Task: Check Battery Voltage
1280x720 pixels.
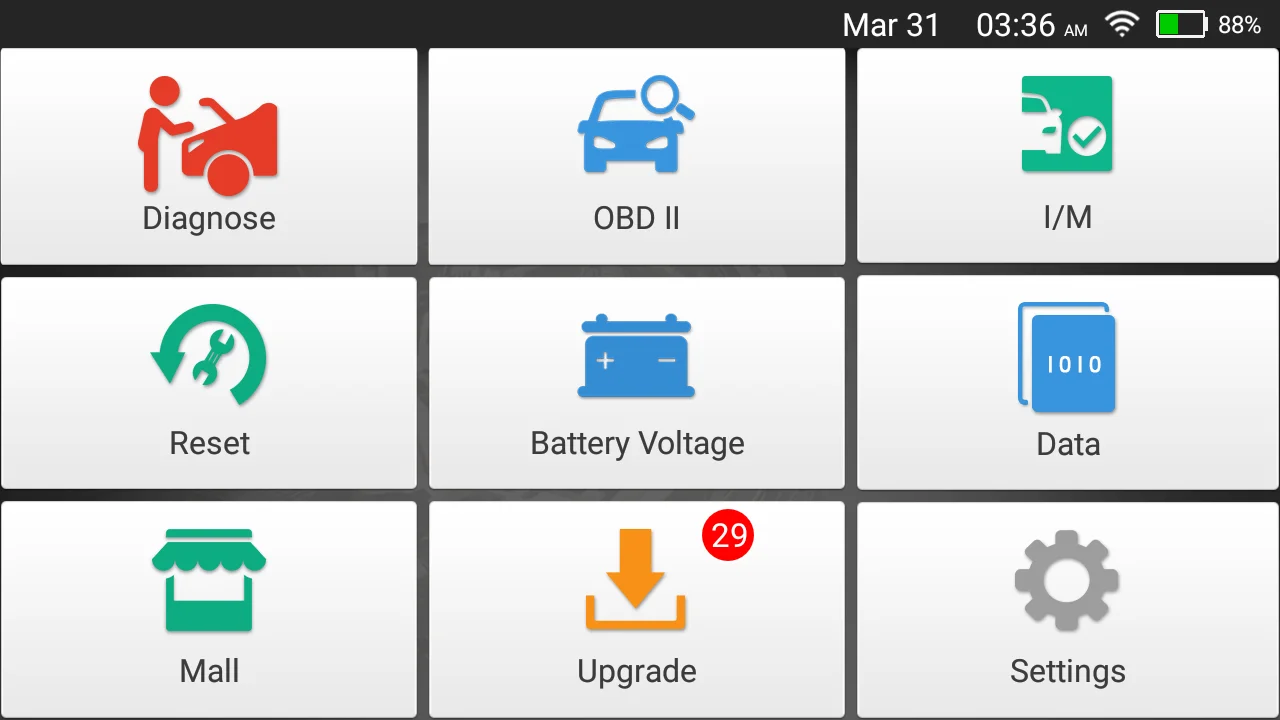Action: [x=637, y=383]
